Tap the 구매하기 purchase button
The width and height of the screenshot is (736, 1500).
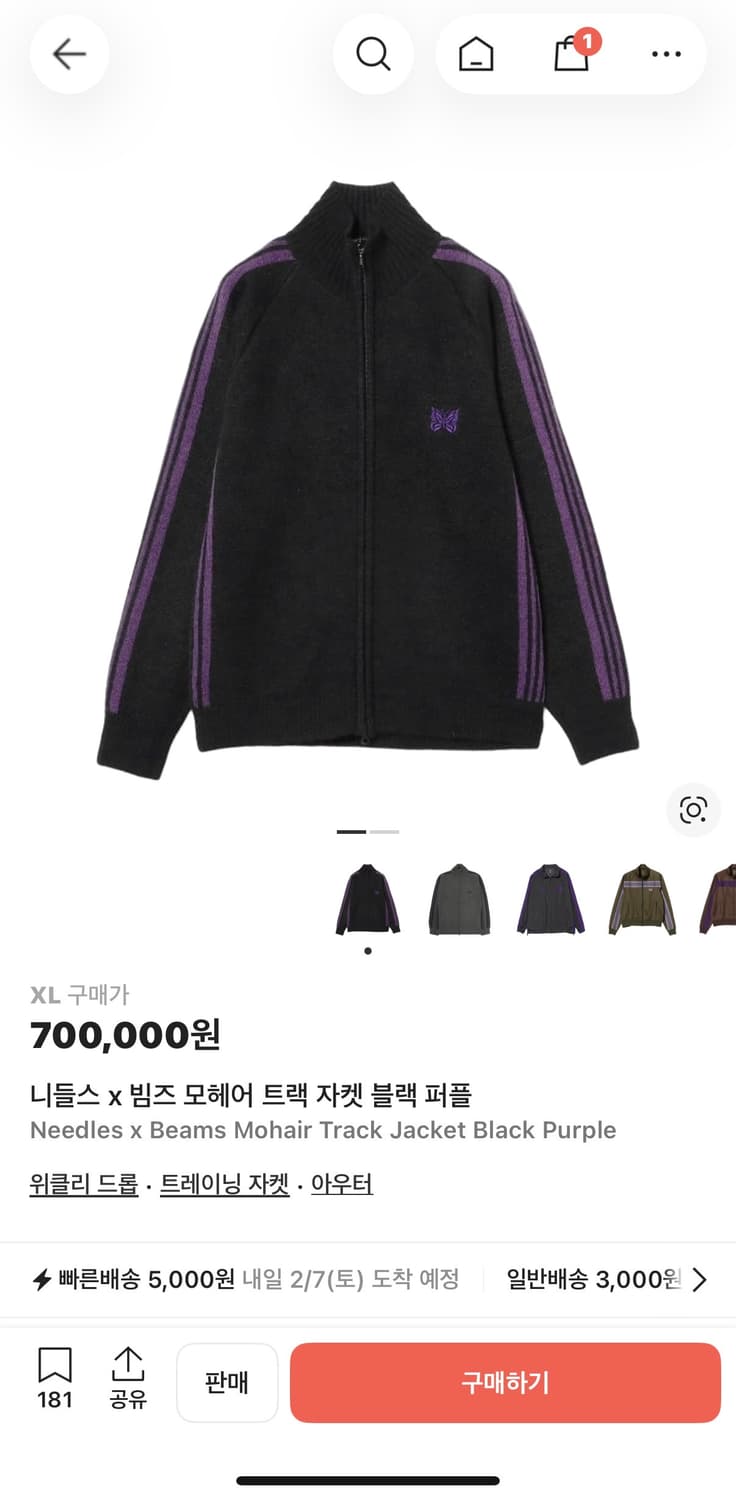(x=505, y=1382)
